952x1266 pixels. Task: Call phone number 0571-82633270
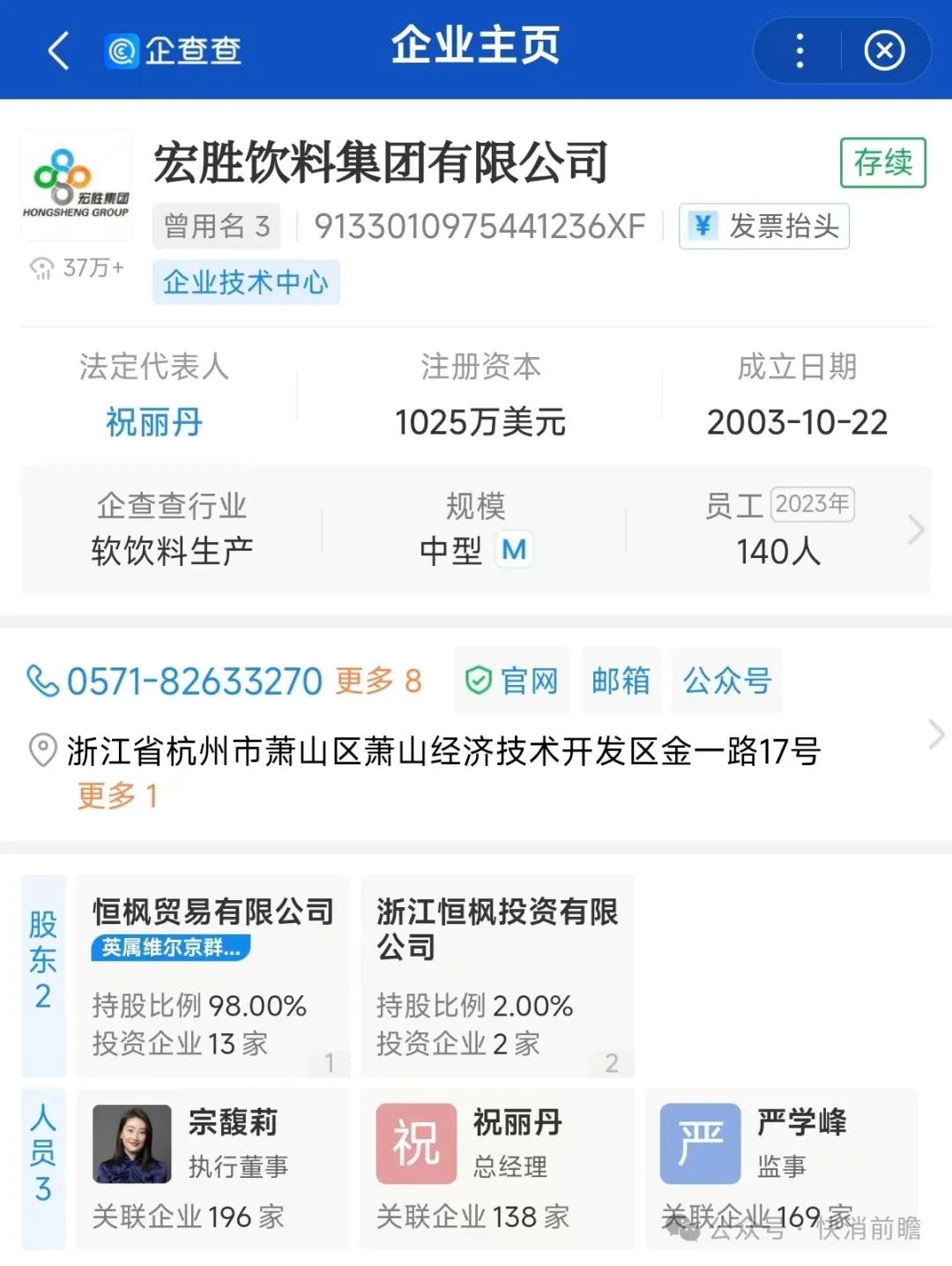click(x=195, y=681)
